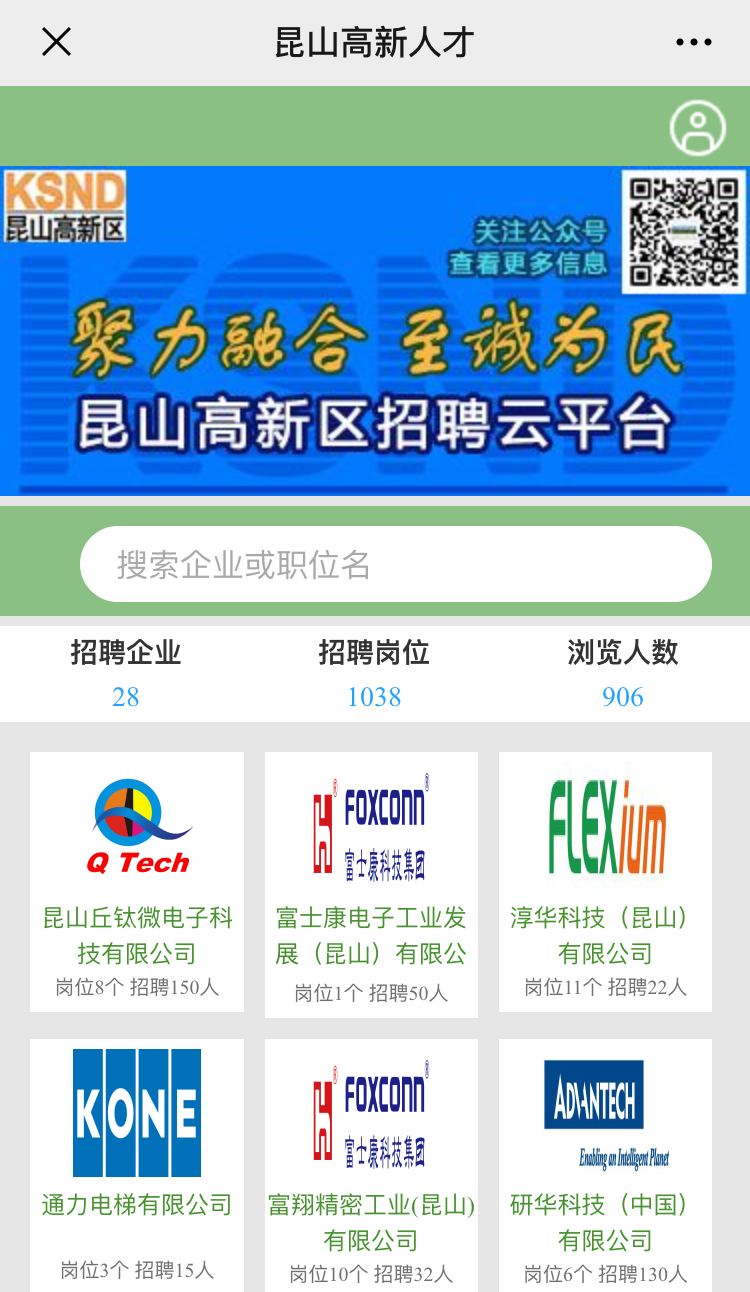Image resolution: width=750 pixels, height=1292 pixels.
Task: Close the 昆山高新人才 mini program
Action: (56, 42)
